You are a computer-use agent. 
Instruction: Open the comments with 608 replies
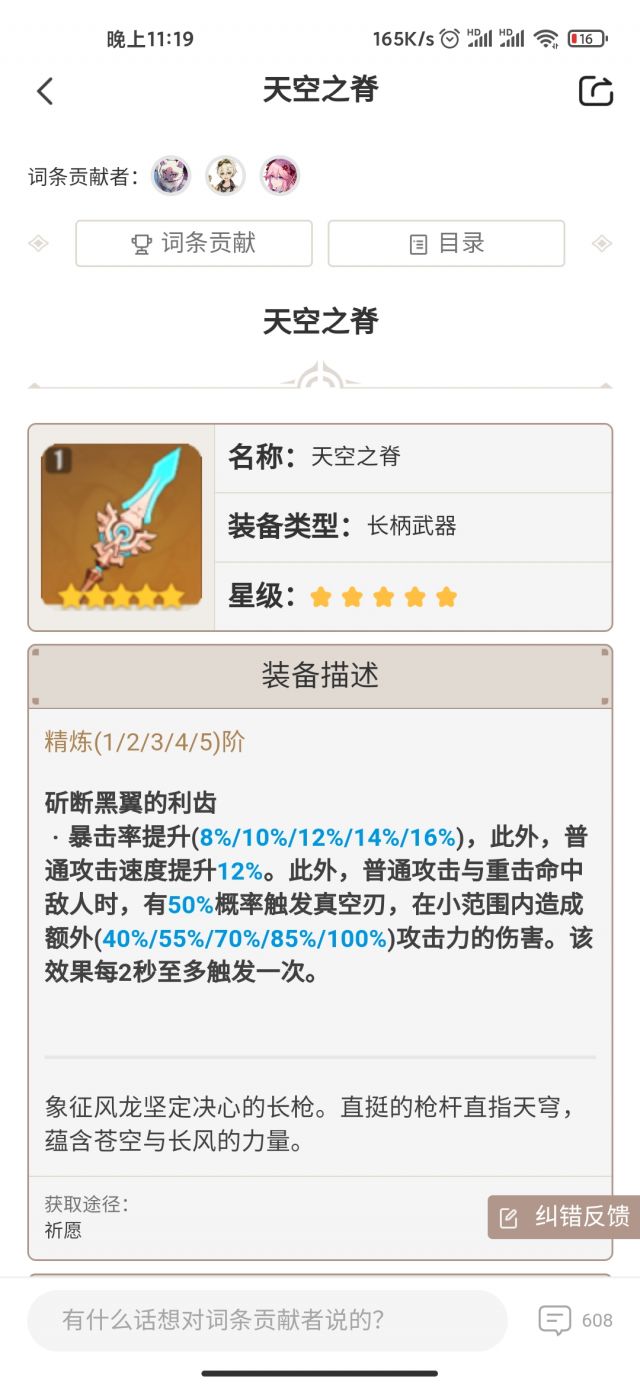[575, 1320]
